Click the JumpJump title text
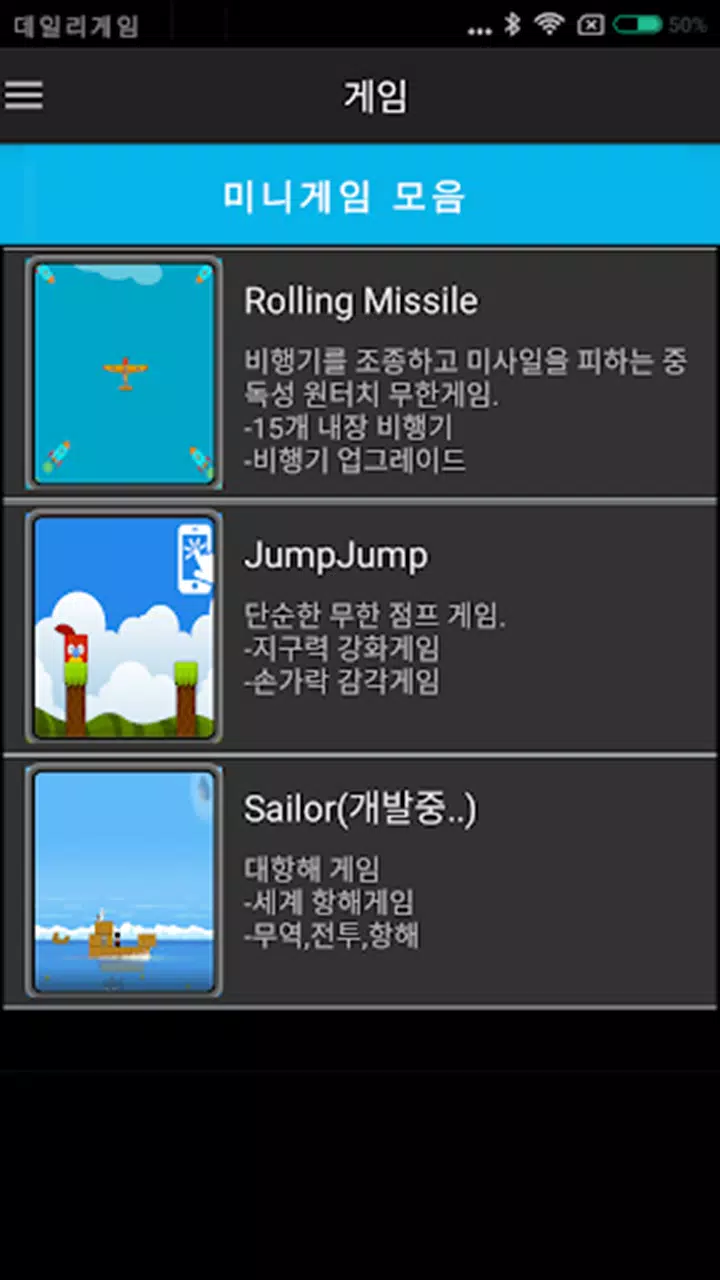The width and height of the screenshot is (720, 1280). (x=335, y=556)
